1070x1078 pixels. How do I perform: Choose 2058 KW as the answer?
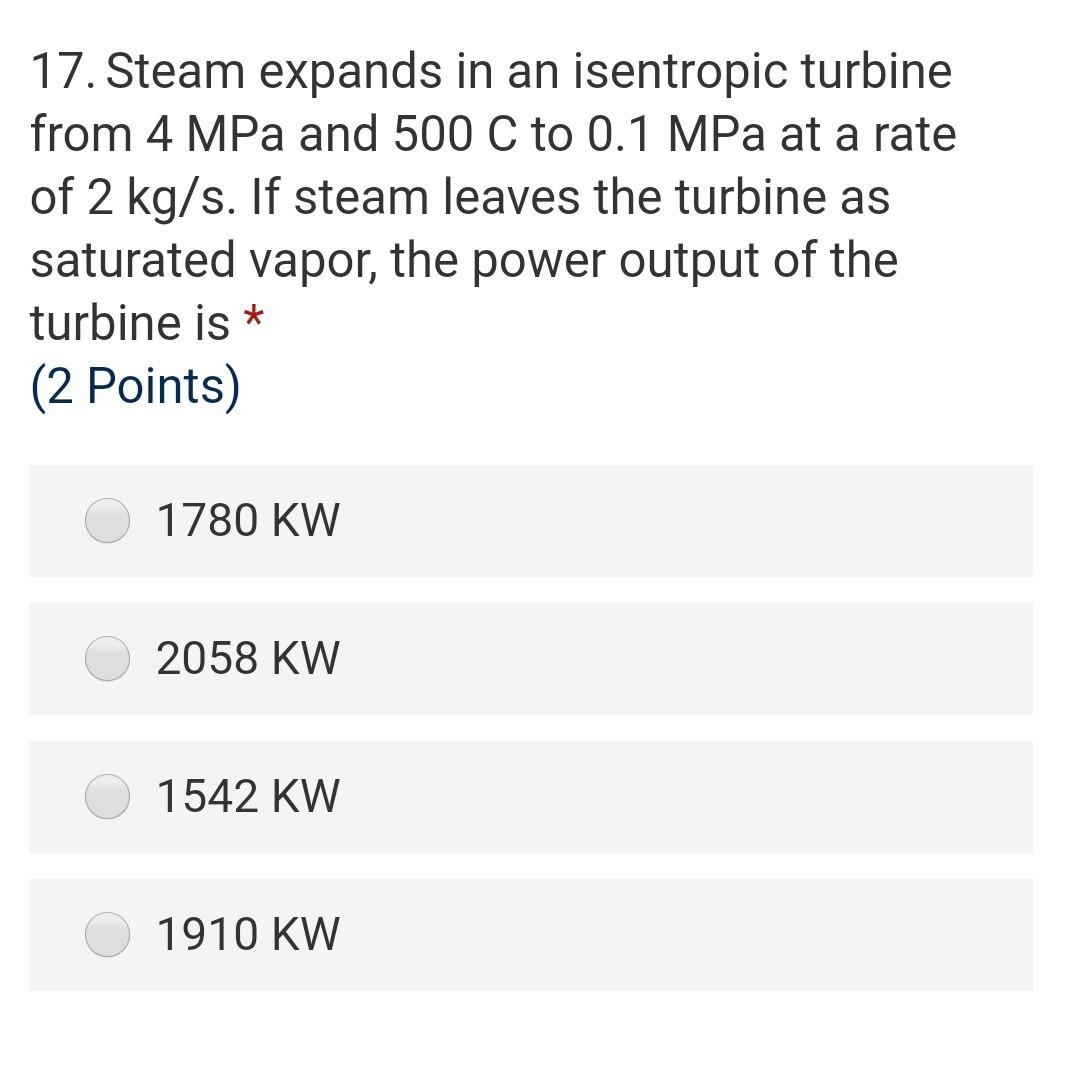click(107, 659)
